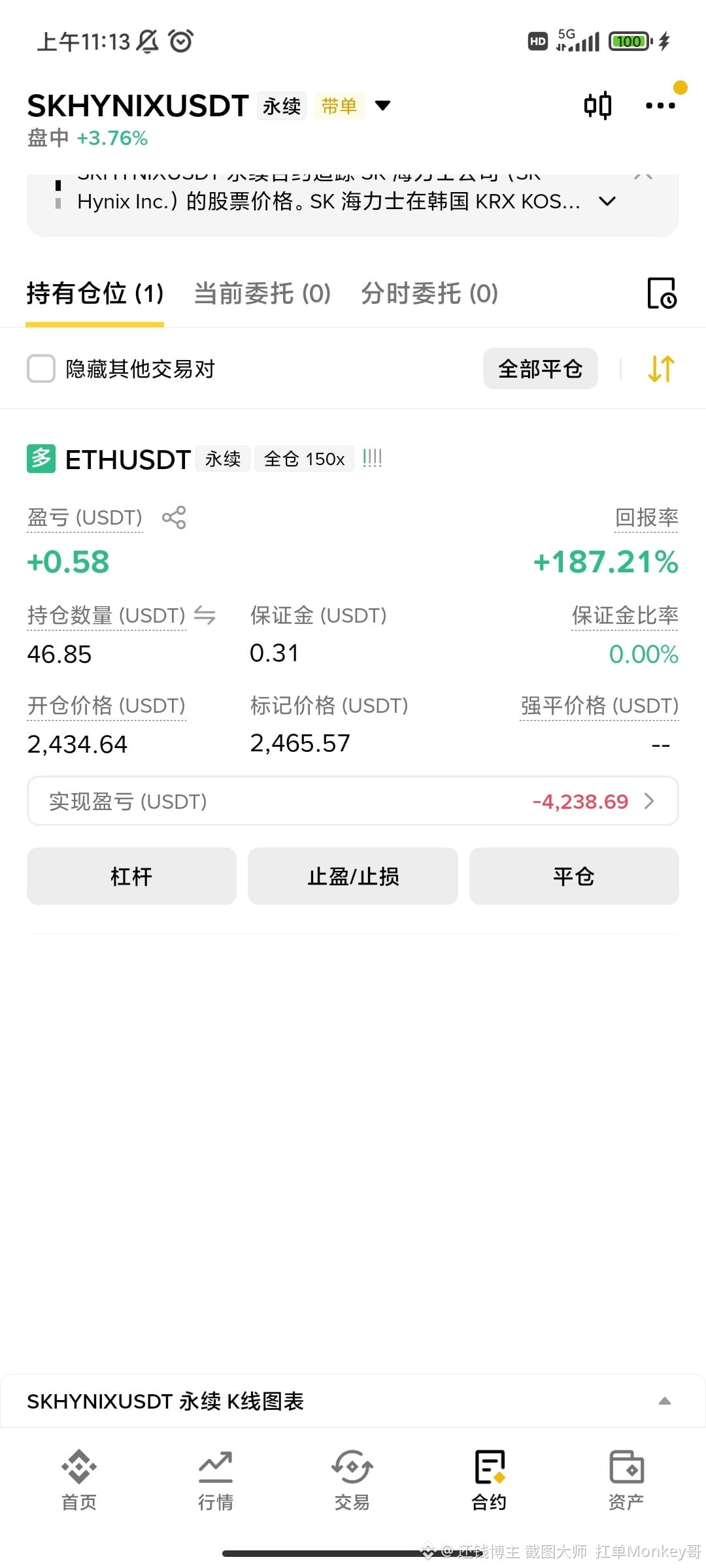The width and height of the screenshot is (706, 1568).
Task: Switch to the 分时委托 (0) tab
Action: click(x=429, y=293)
